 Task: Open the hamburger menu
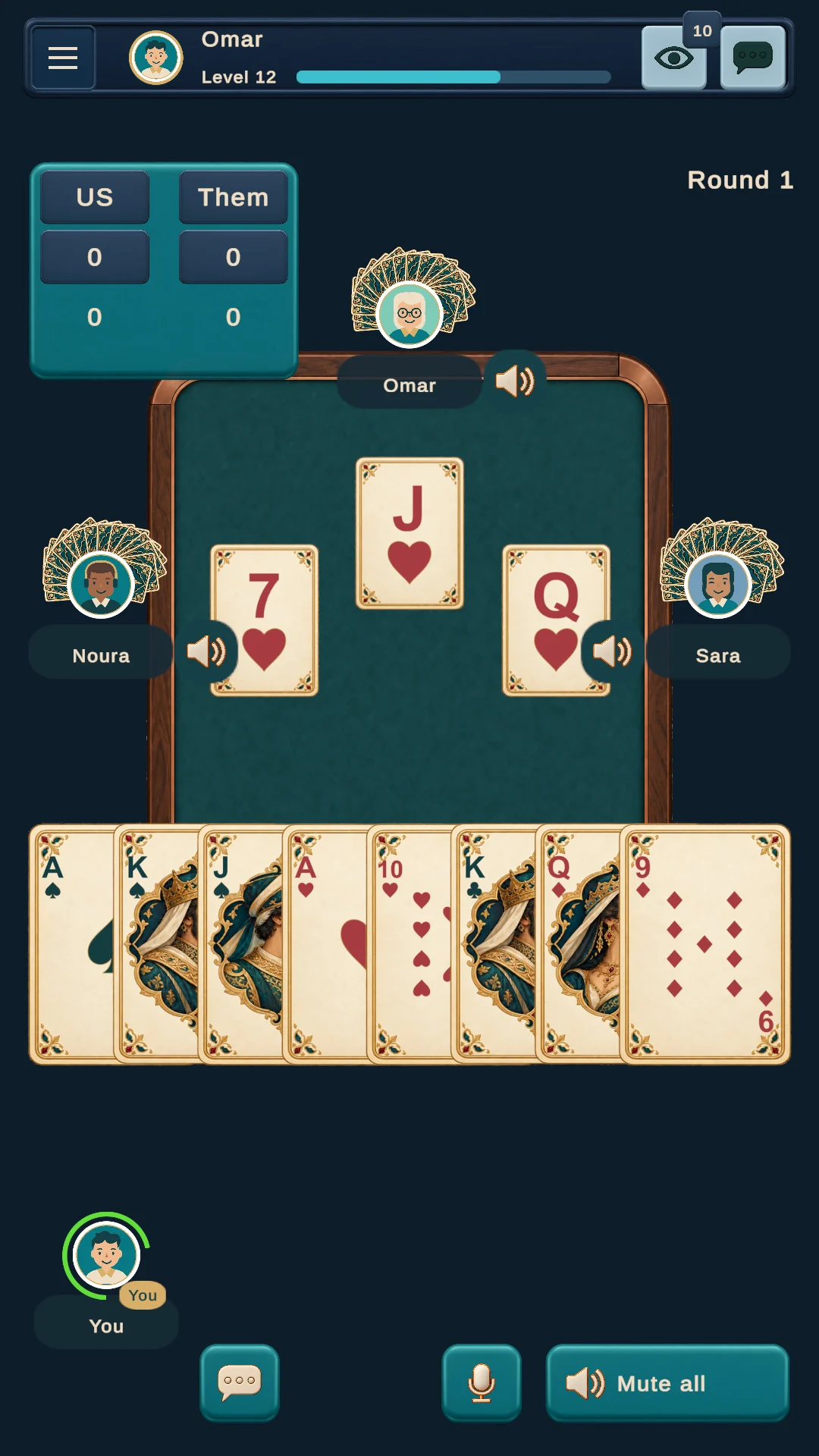[x=63, y=58]
